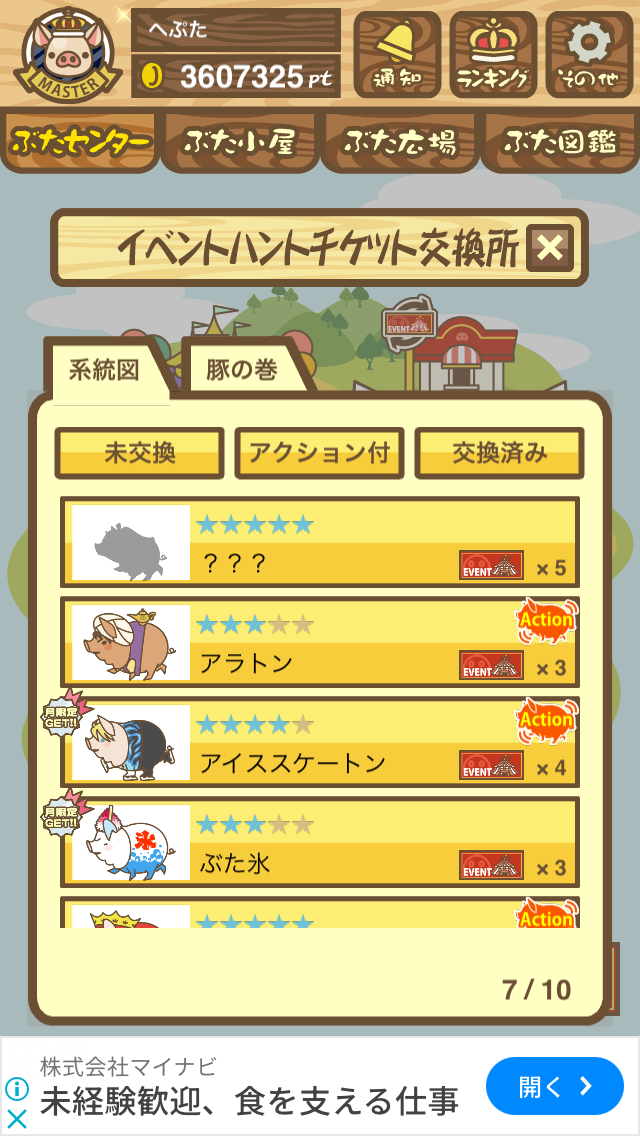The image size is (640, 1136).
Task: Select the 系統図 tab
Action: click(x=104, y=370)
